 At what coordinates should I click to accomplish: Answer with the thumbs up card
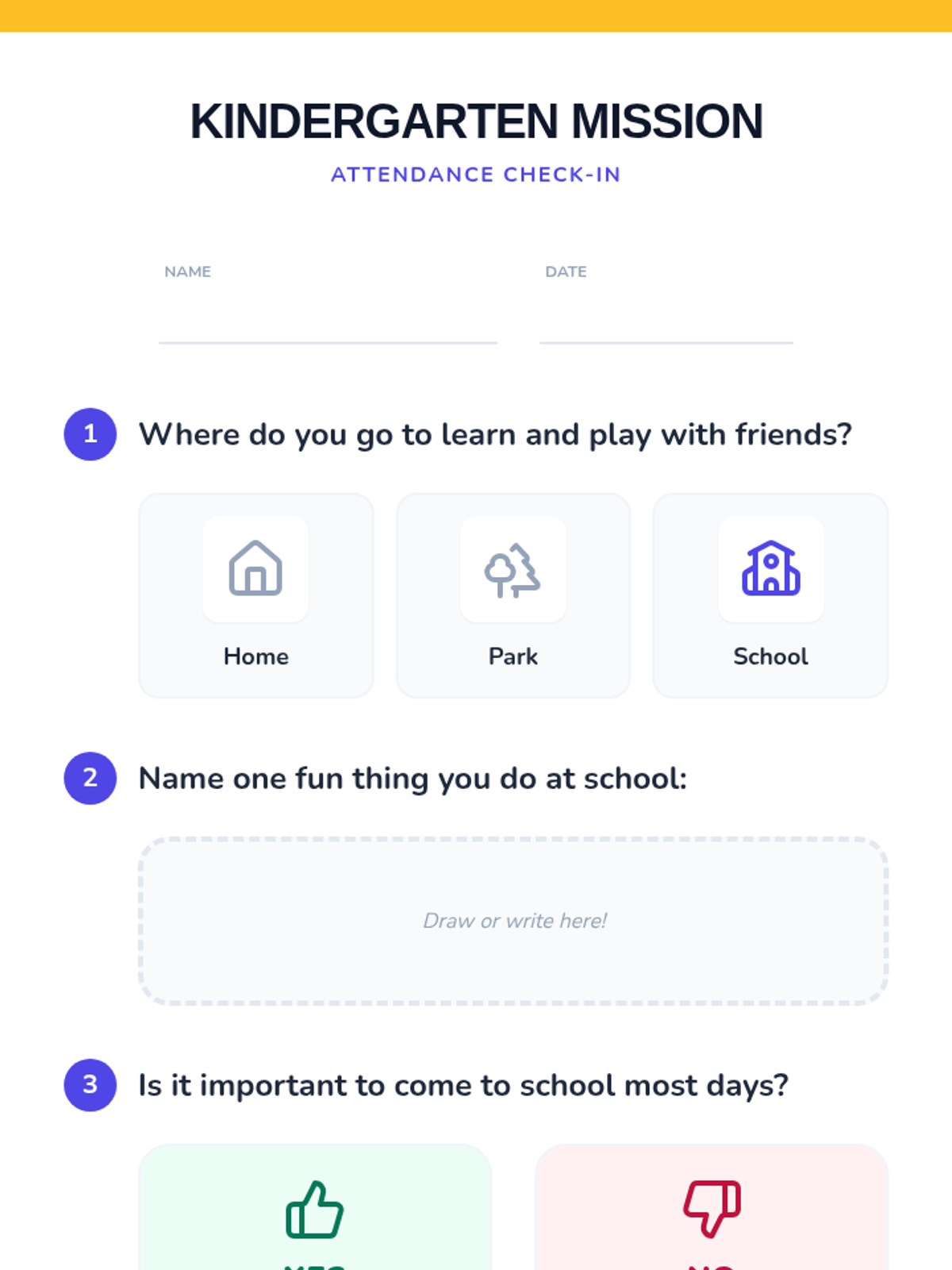tap(315, 1207)
